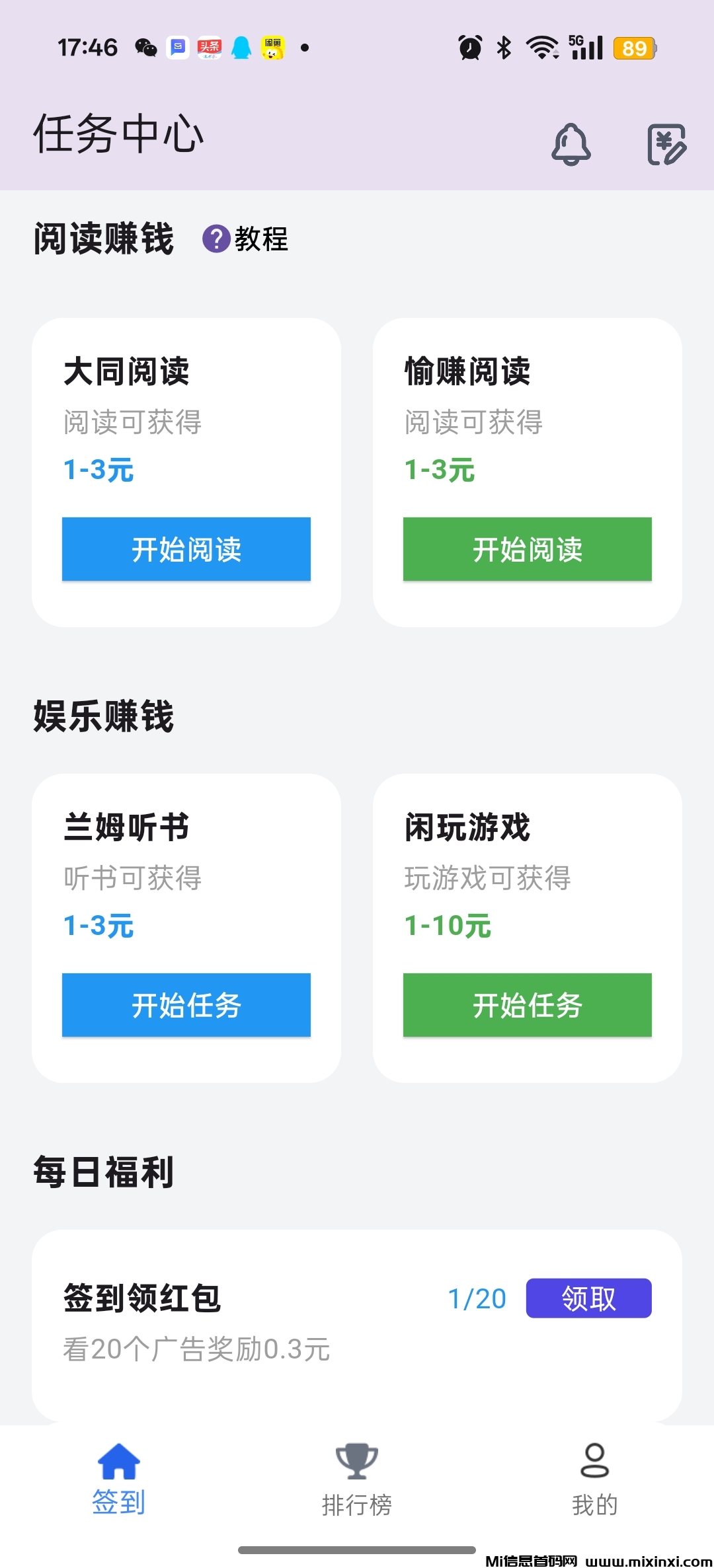Open the notification bell icon

point(570,143)
